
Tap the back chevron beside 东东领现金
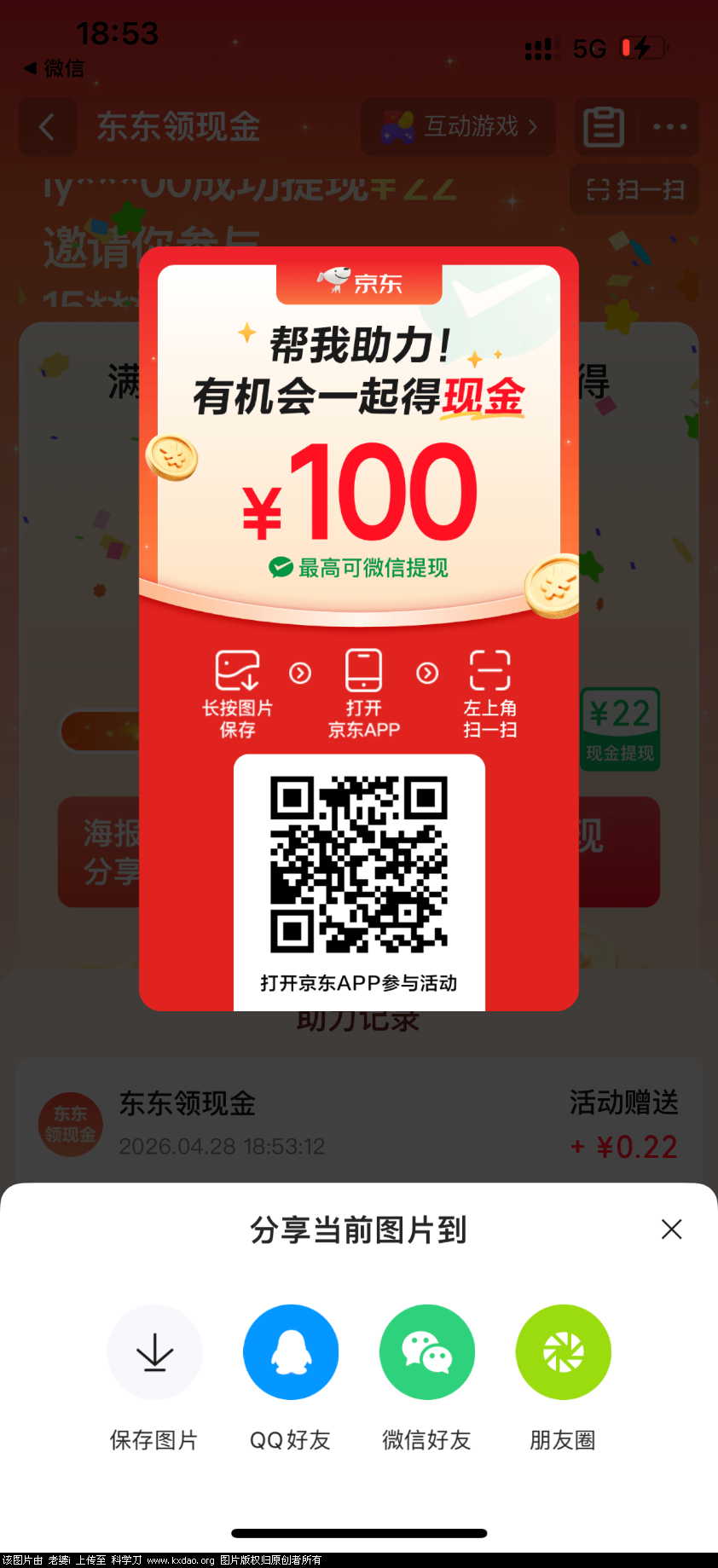(x=47, y=126)
